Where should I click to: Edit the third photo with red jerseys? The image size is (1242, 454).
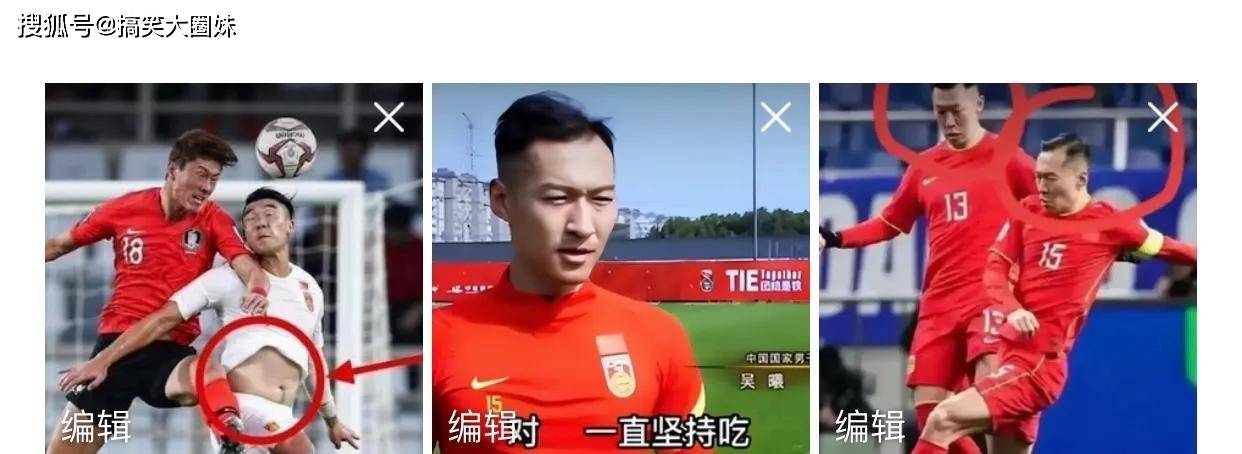(870, 427)
